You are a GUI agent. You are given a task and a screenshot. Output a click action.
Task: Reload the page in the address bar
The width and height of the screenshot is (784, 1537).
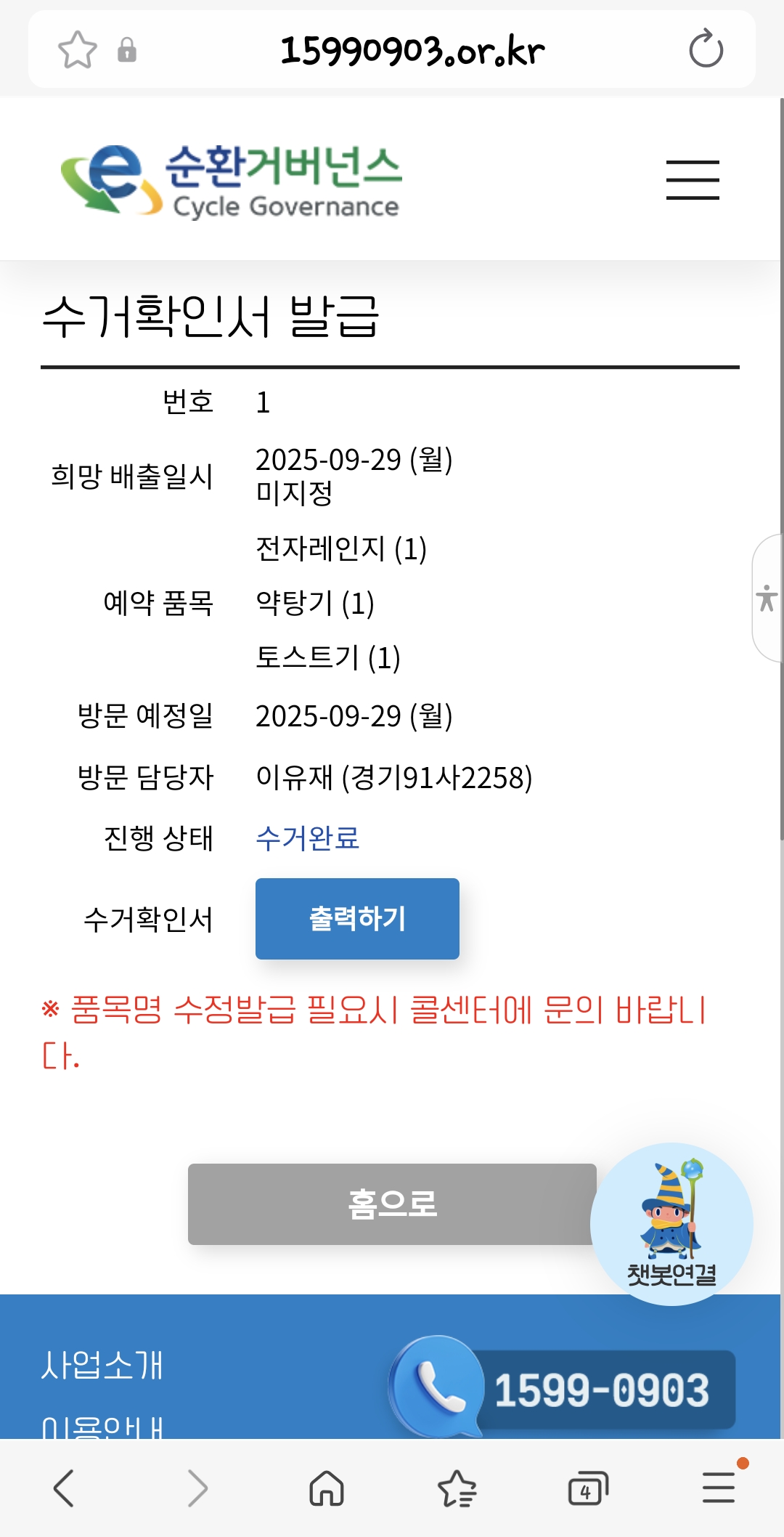[705, 50]
